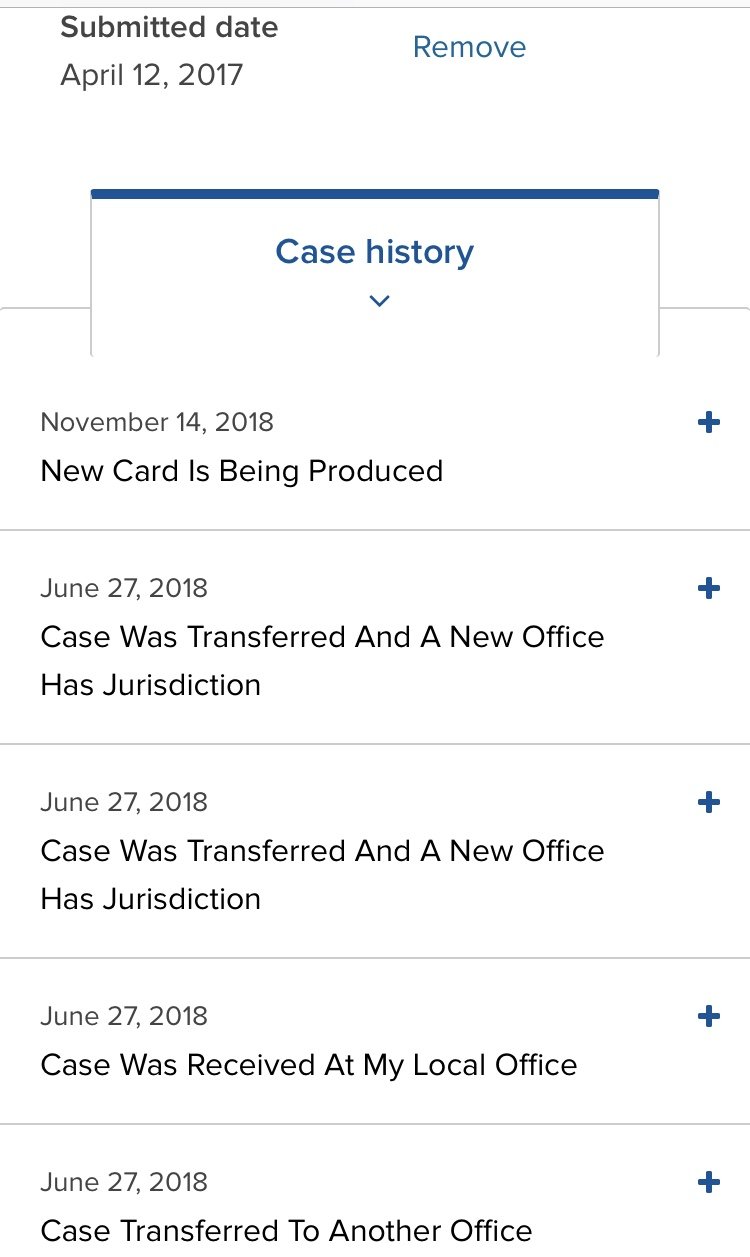The image size is (750, 1257).
Task: Expand Case Transferred To Another Office details
Action: point(708,1183)
